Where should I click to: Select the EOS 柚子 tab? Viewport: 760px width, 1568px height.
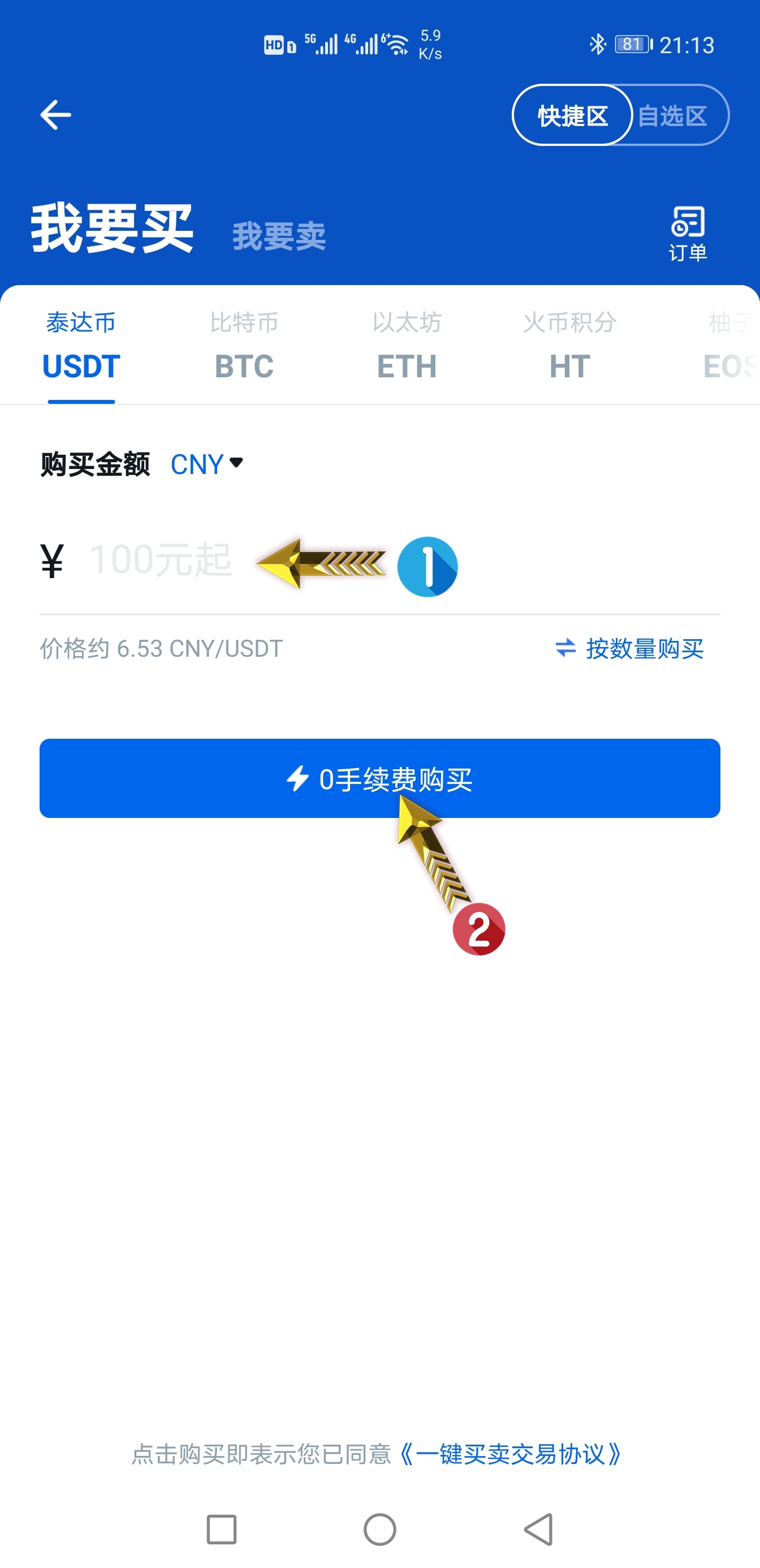click(729, 347)
